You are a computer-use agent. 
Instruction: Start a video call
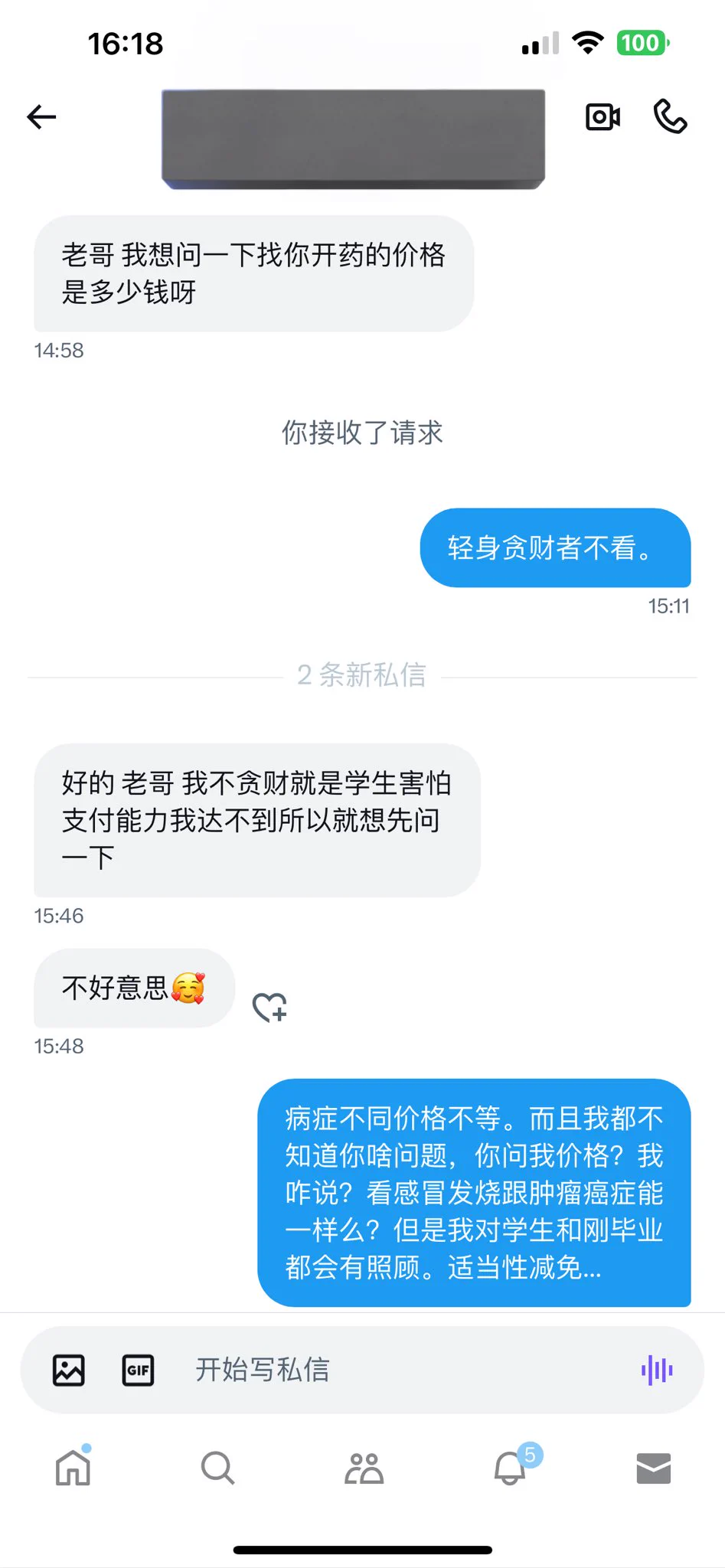pyautogui.click(x=603, y=117)
